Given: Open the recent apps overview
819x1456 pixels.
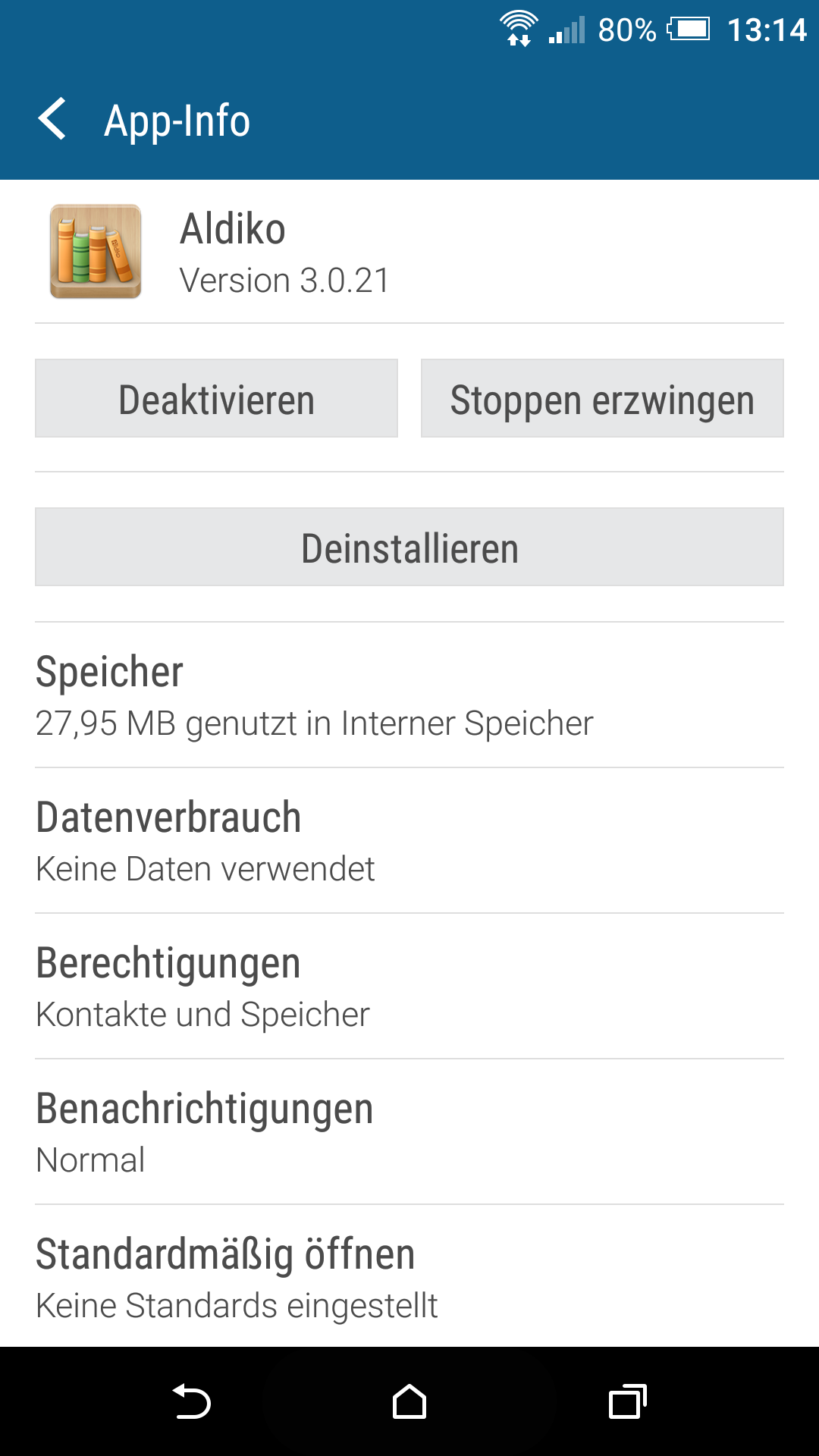Looking at the screenshot, I should point(627,1401).
